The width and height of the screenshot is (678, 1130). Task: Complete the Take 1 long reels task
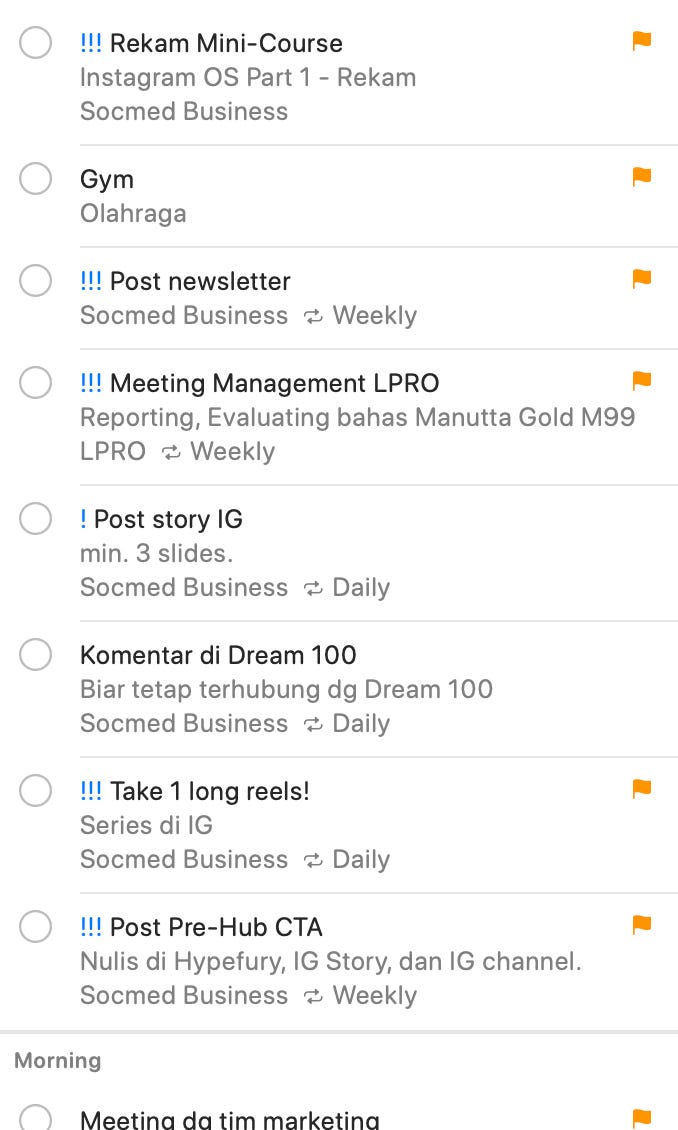pos(35,791)
